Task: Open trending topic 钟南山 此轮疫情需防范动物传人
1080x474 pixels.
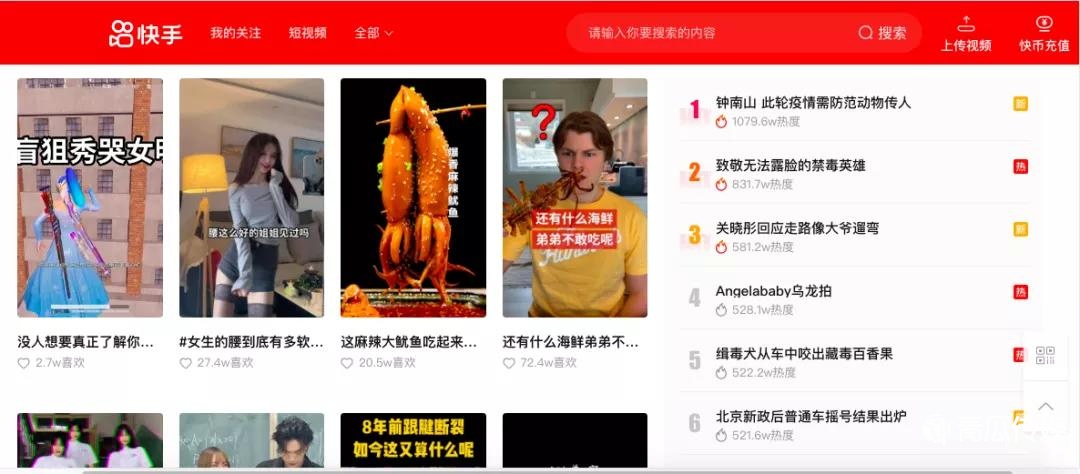Action: (x=813, y=103)
